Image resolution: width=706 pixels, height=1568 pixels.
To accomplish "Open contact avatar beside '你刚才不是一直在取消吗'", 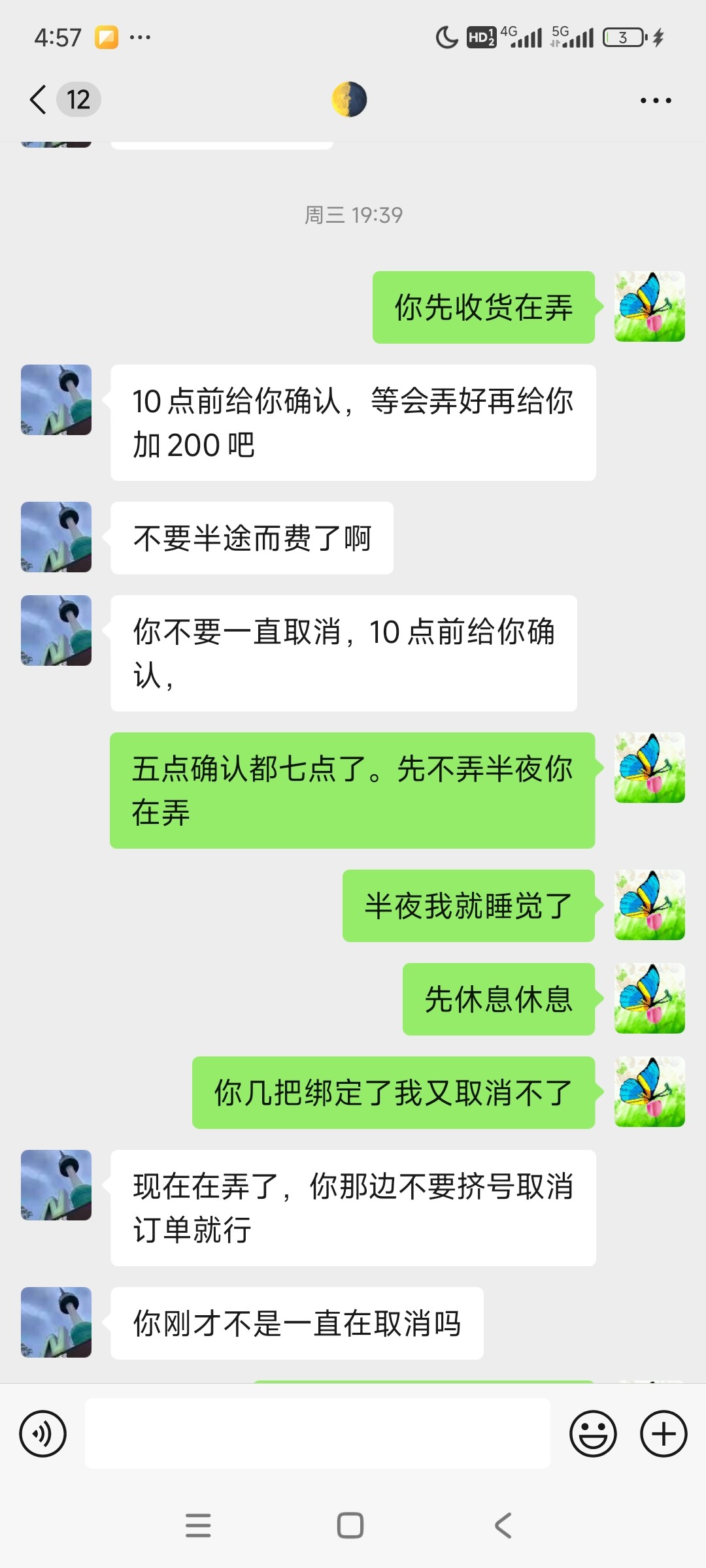I will (x=56, y=1322).
